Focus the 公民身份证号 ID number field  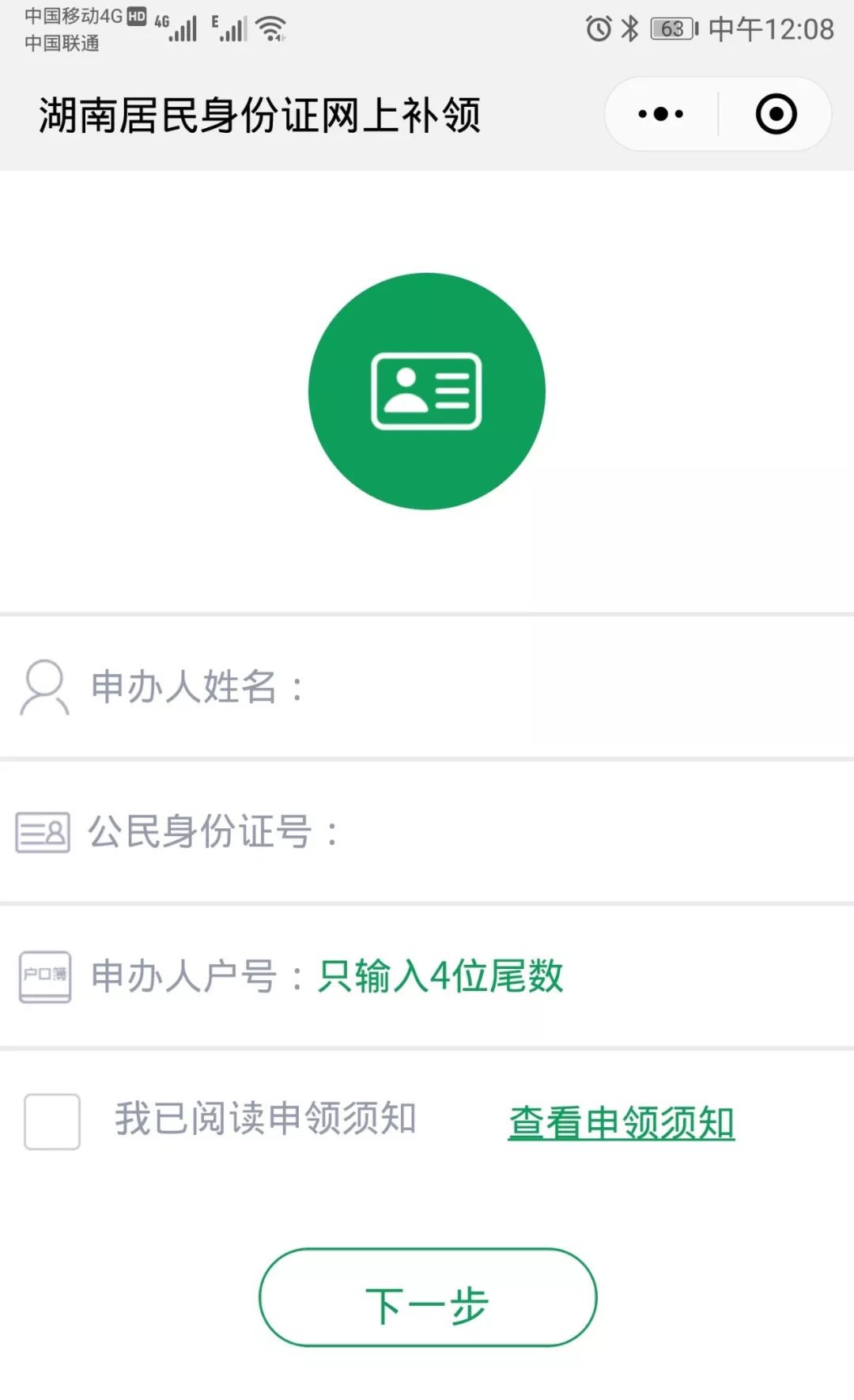coord(427,831)
